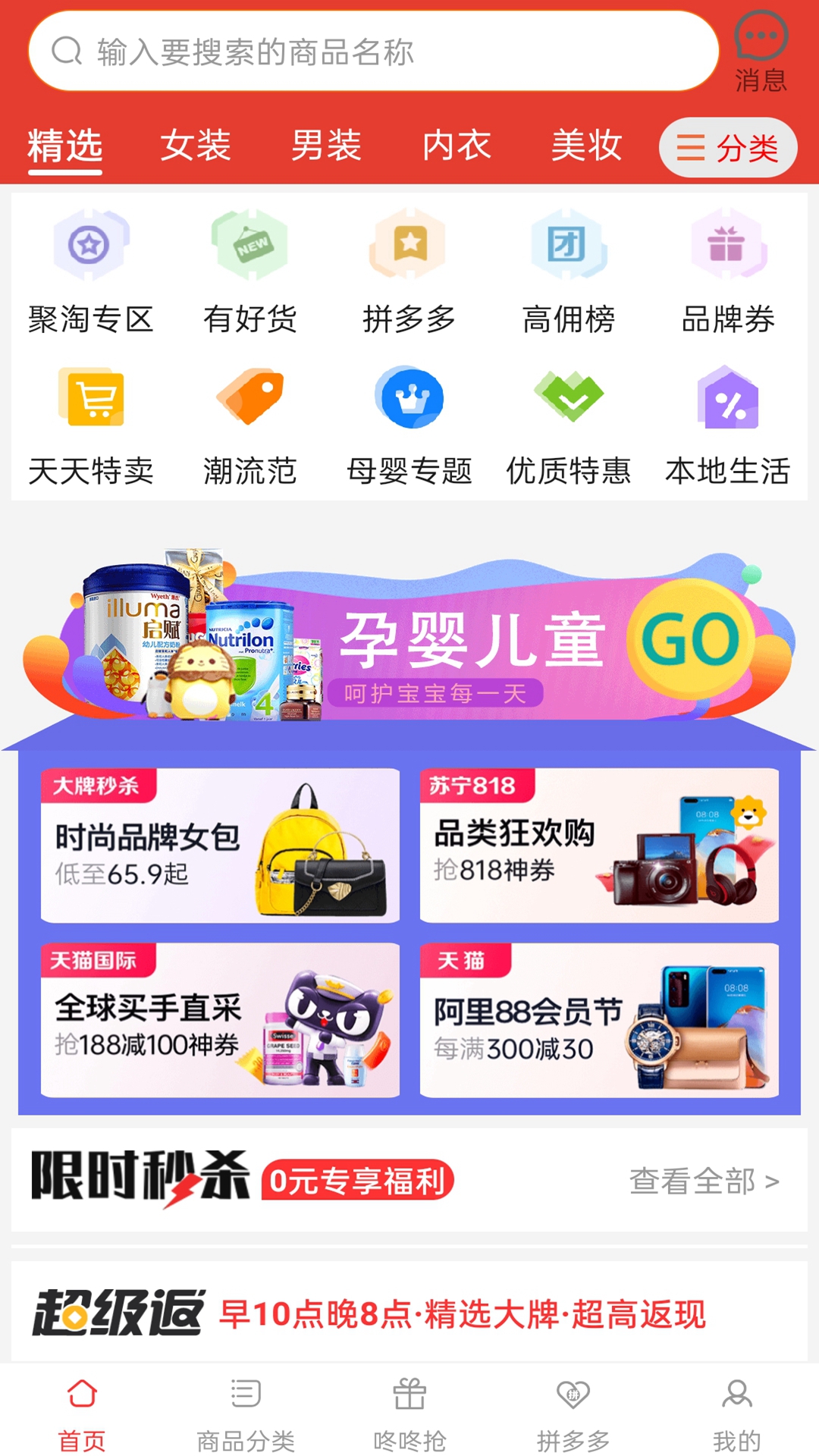Open the 消息 messages icon
Viewport: 819px width, 1456px height.
click(x=761, y=52)
